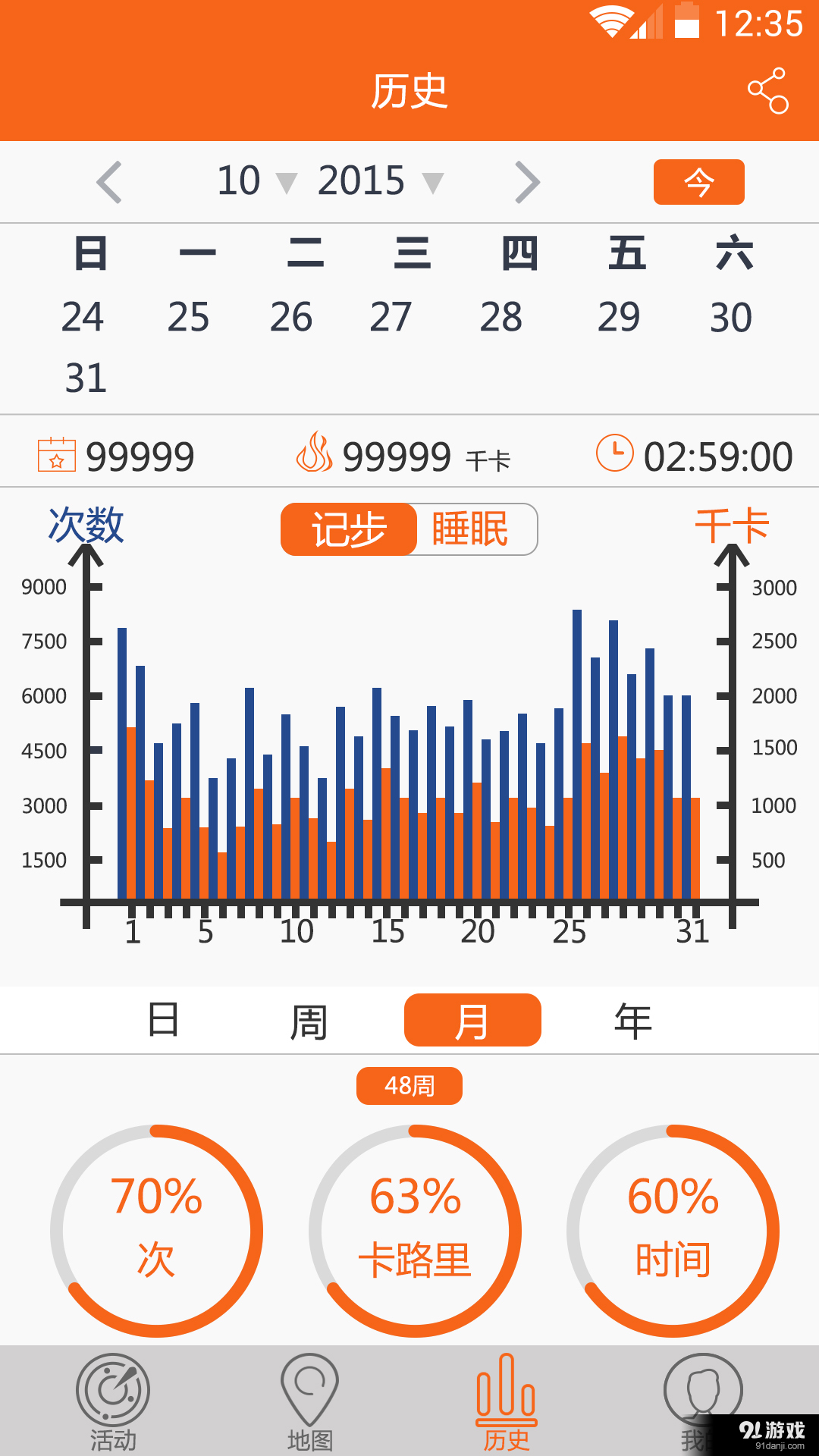This screenshot has width=819, height=1456.
Task: Open the share options via share icon
Action: pos(768,92)
